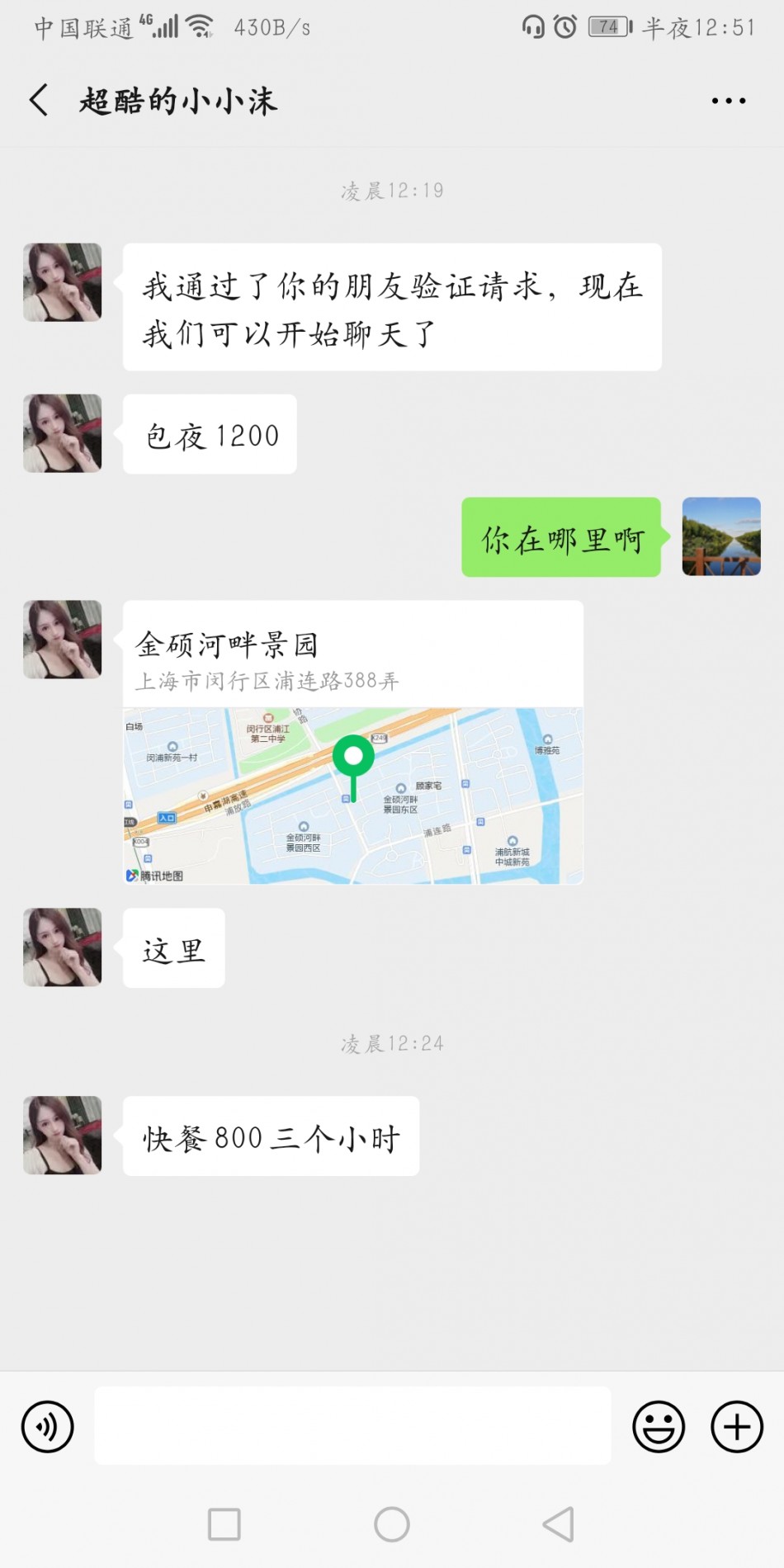784x1568 pixels.
Task: Open the emoji picker
Action: (658, 1426)
